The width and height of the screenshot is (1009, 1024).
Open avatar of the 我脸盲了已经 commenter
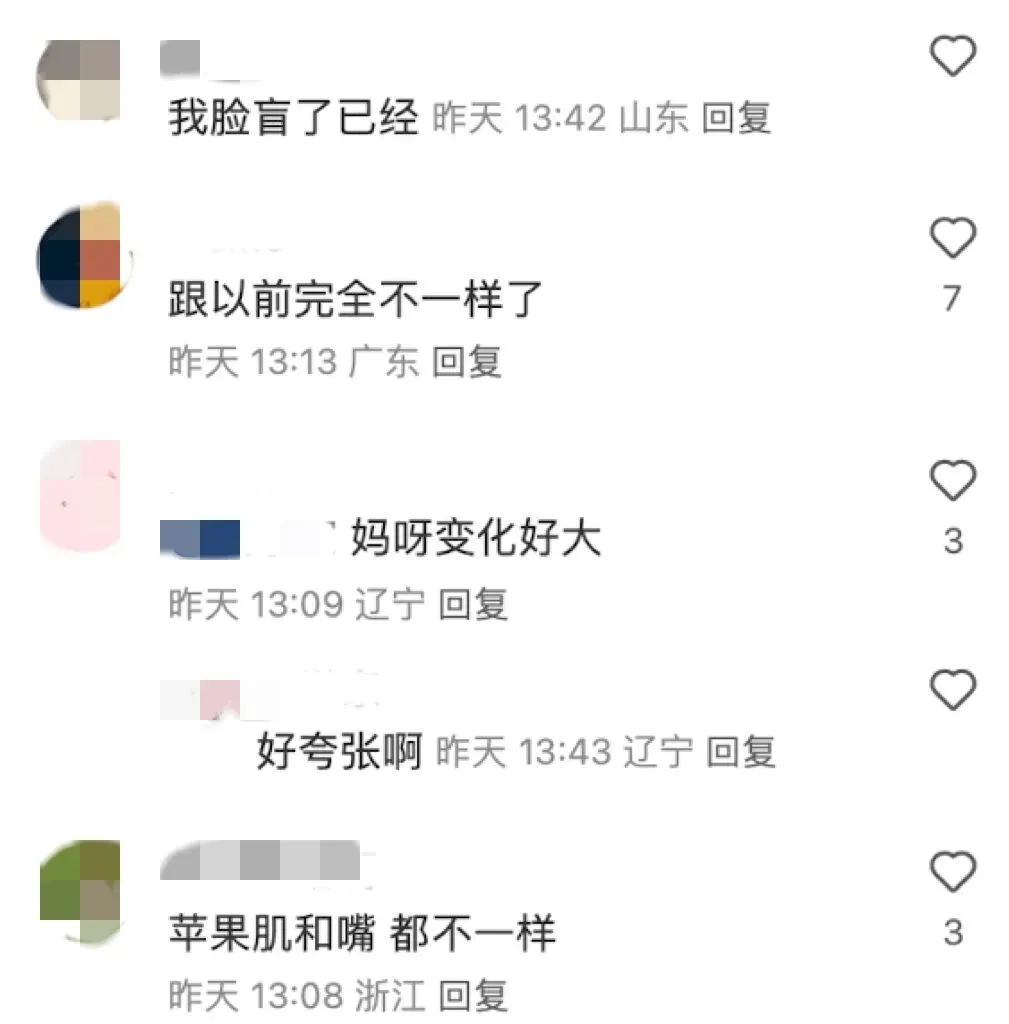tap(78, 80)
